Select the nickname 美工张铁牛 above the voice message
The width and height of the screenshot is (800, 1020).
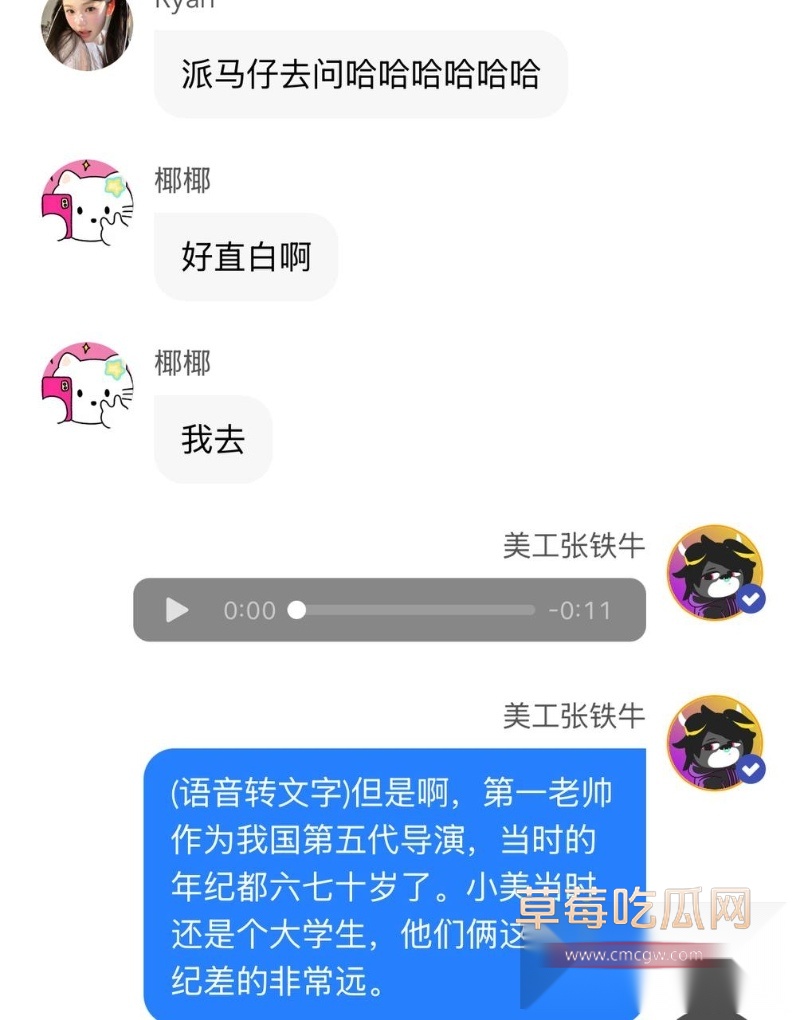click(573, 546)
